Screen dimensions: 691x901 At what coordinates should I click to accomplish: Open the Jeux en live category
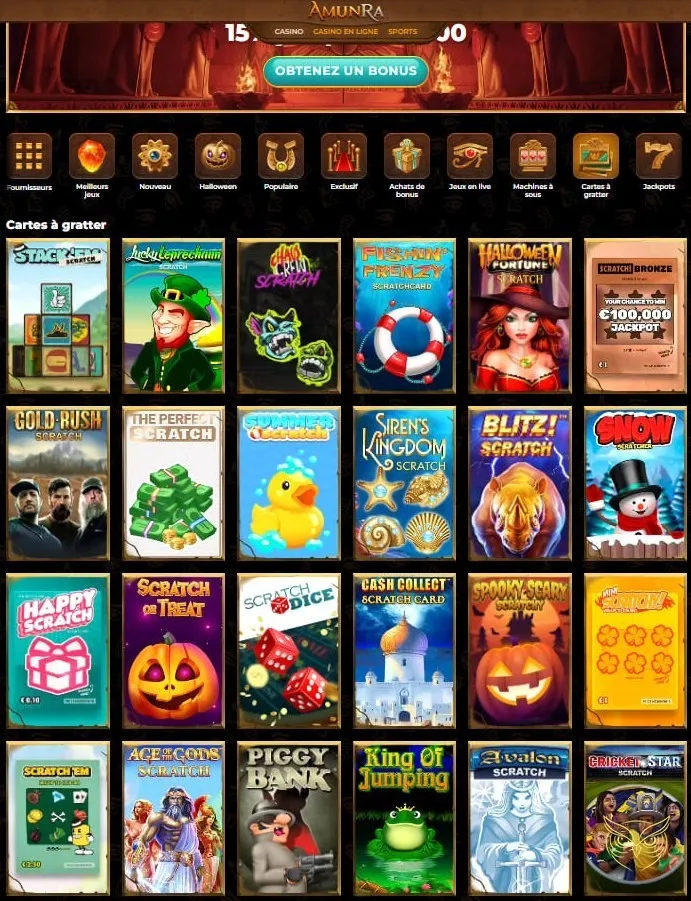[470, 157]
